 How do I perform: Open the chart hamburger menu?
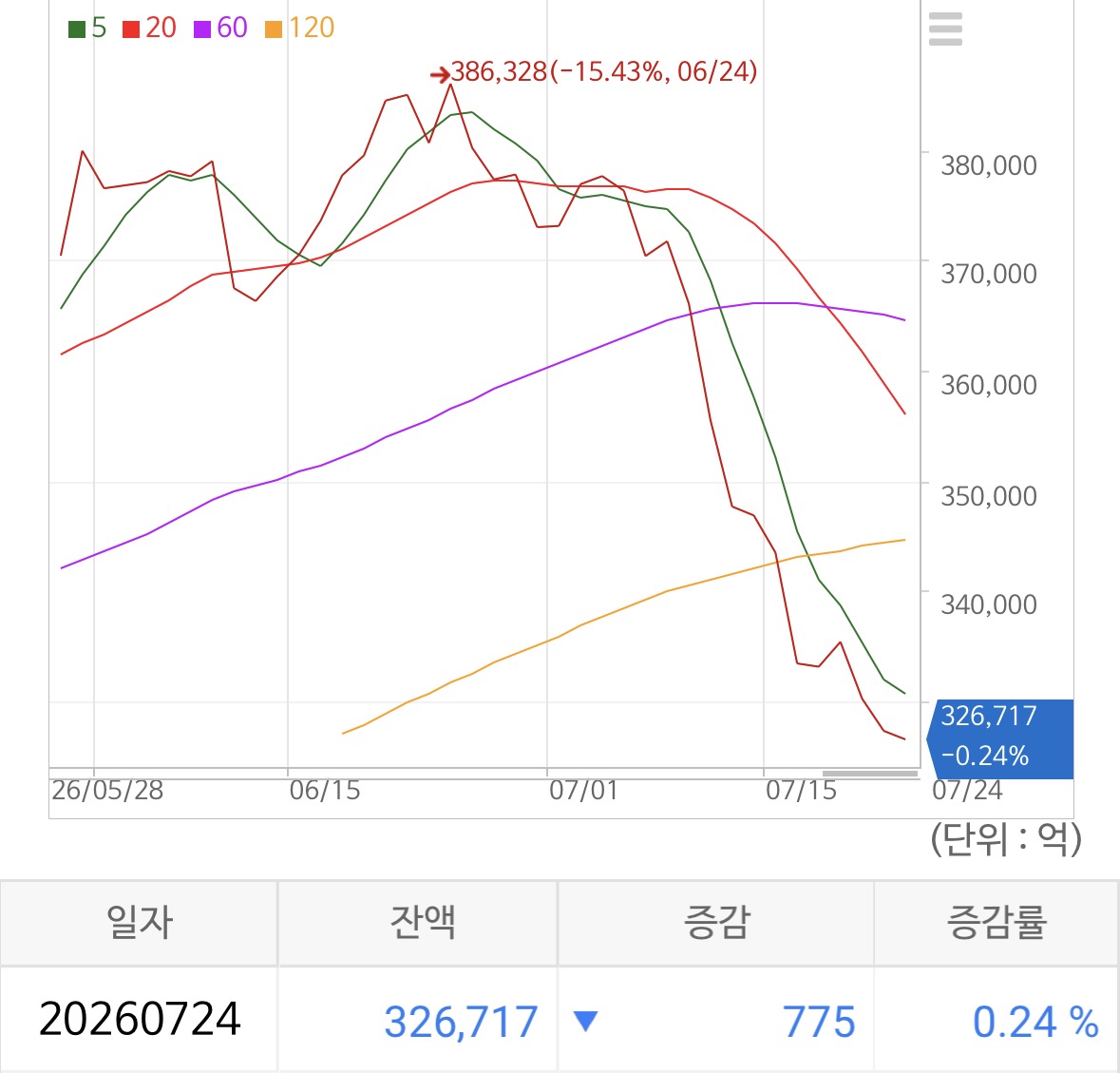pyautogui.click(x=945, y=29)
